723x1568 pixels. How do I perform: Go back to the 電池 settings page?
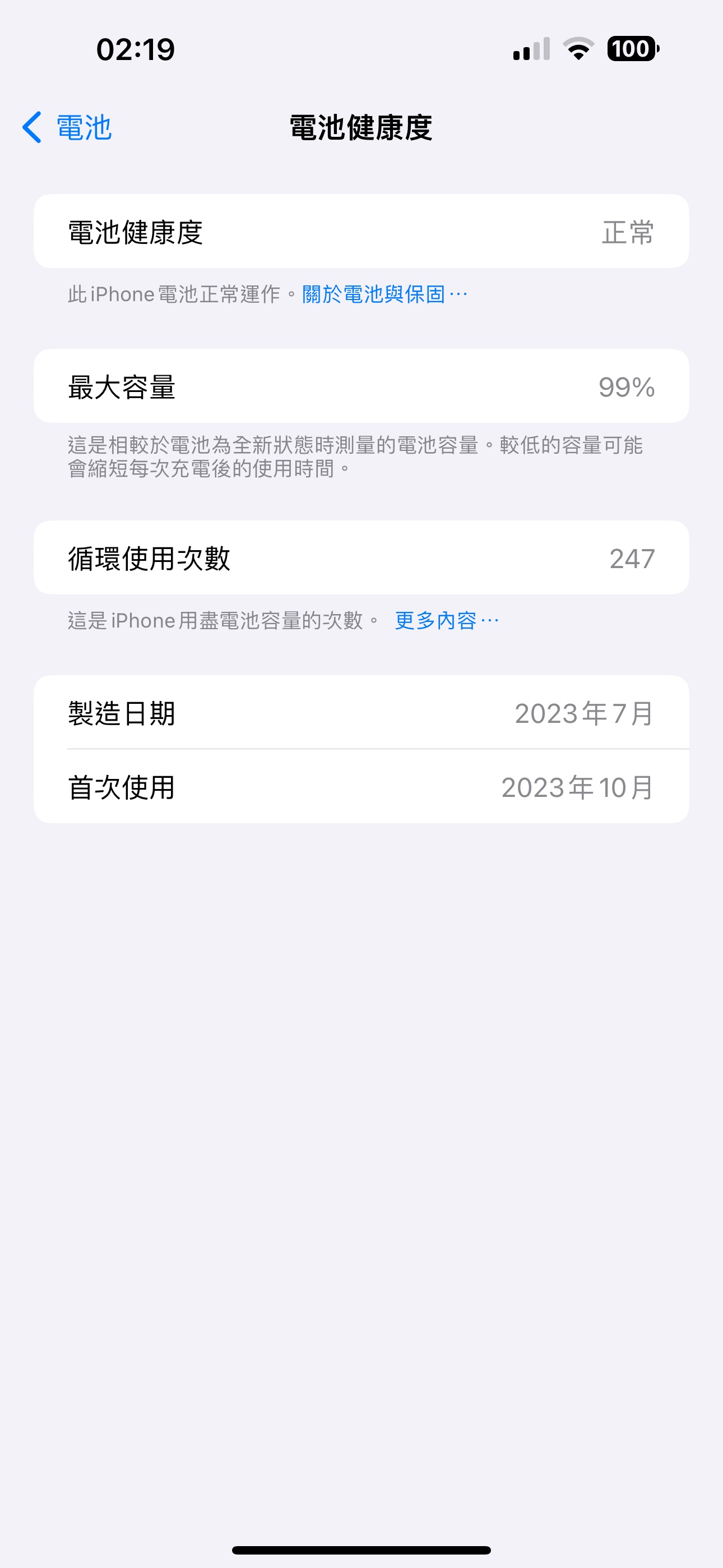[67, 128]
